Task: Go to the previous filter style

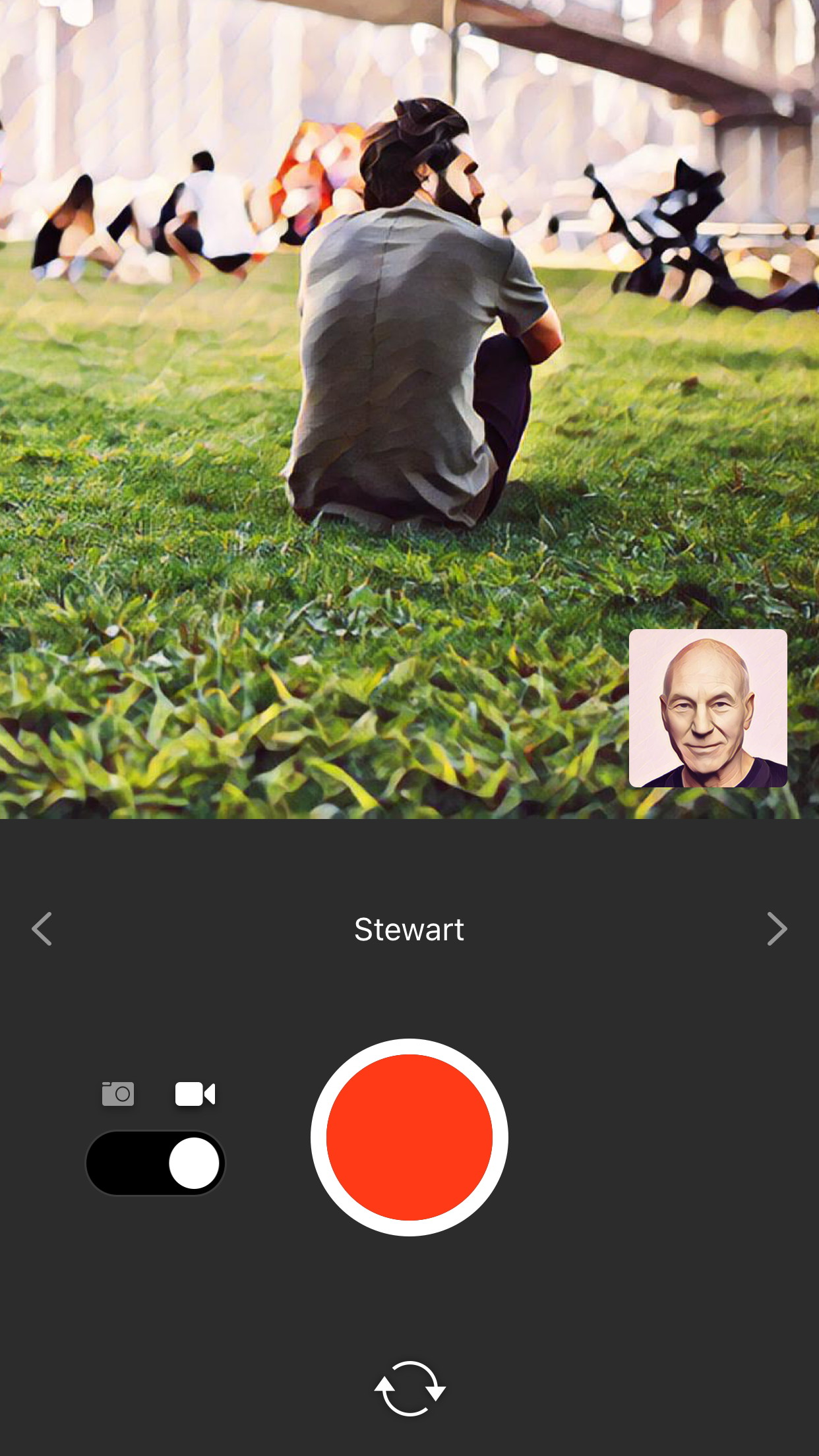Action: point(42,929)
